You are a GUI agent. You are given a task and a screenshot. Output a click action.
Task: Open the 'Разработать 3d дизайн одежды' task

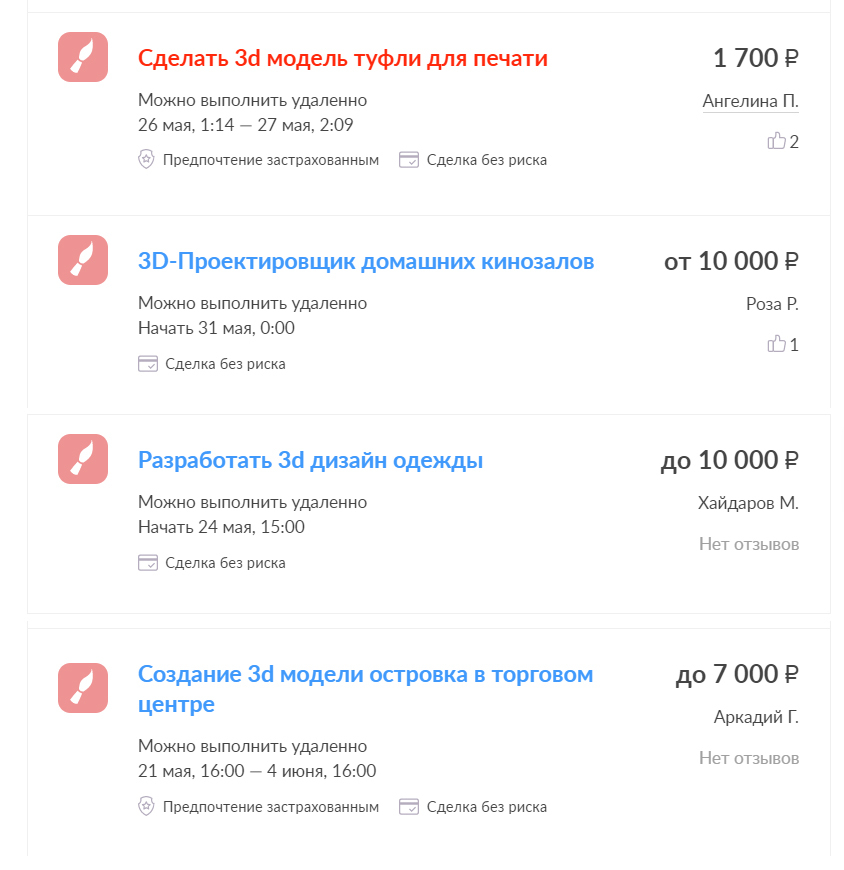[310, 460]
